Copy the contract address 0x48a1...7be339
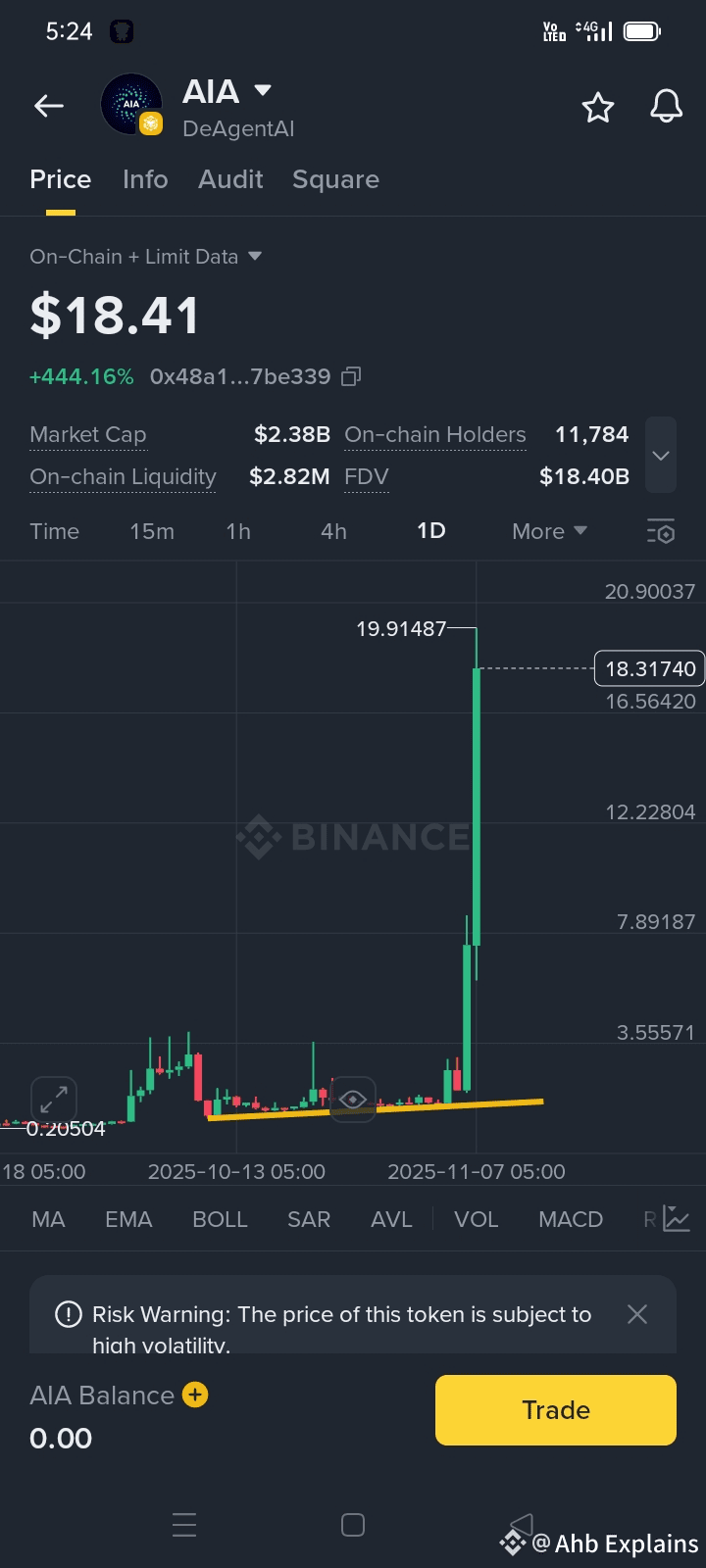The image size is (706, 1568). [351, 376]
